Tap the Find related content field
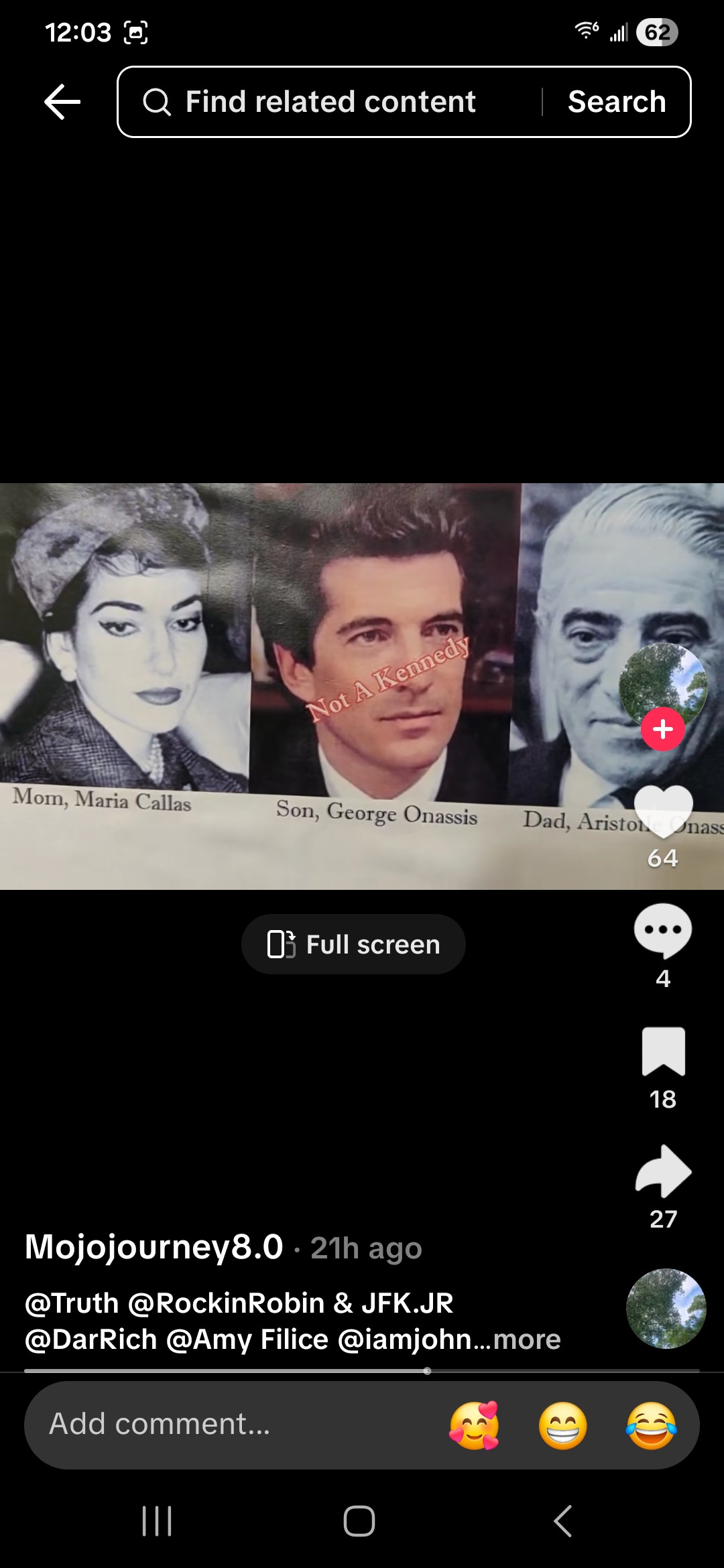The height and width of the screenshot is (1568, 724). pyautogui.click(x=328, y=102)
